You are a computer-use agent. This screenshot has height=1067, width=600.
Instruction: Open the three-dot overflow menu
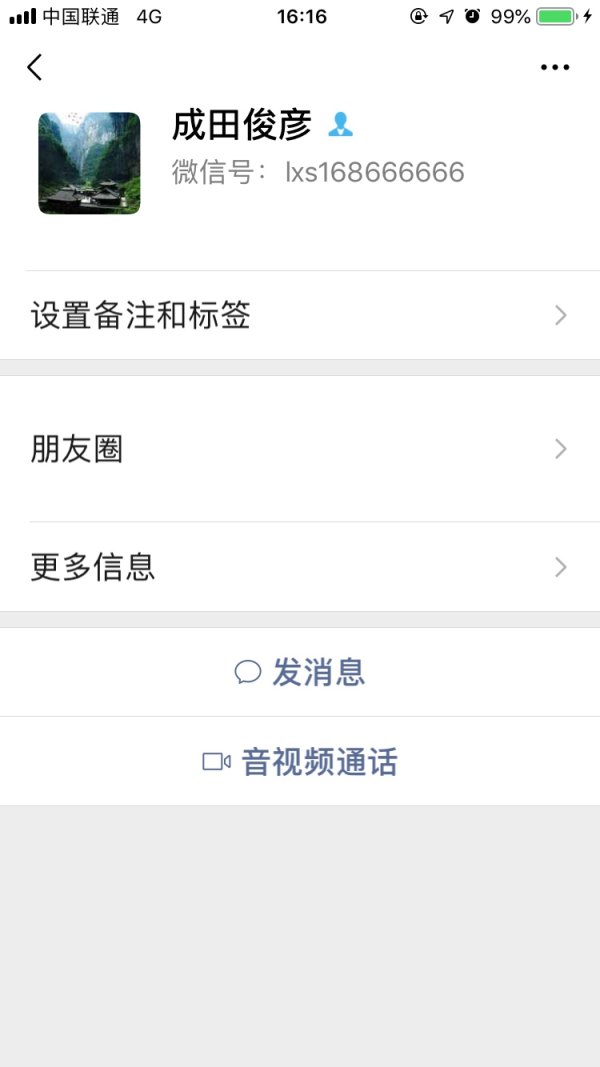click(x=555, y=67)
